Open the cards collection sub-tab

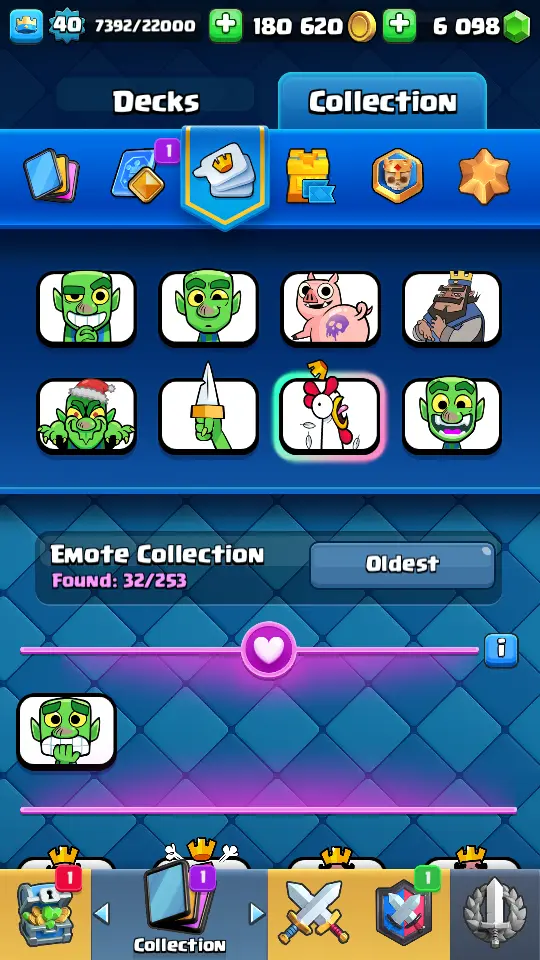tap(51, 176)
